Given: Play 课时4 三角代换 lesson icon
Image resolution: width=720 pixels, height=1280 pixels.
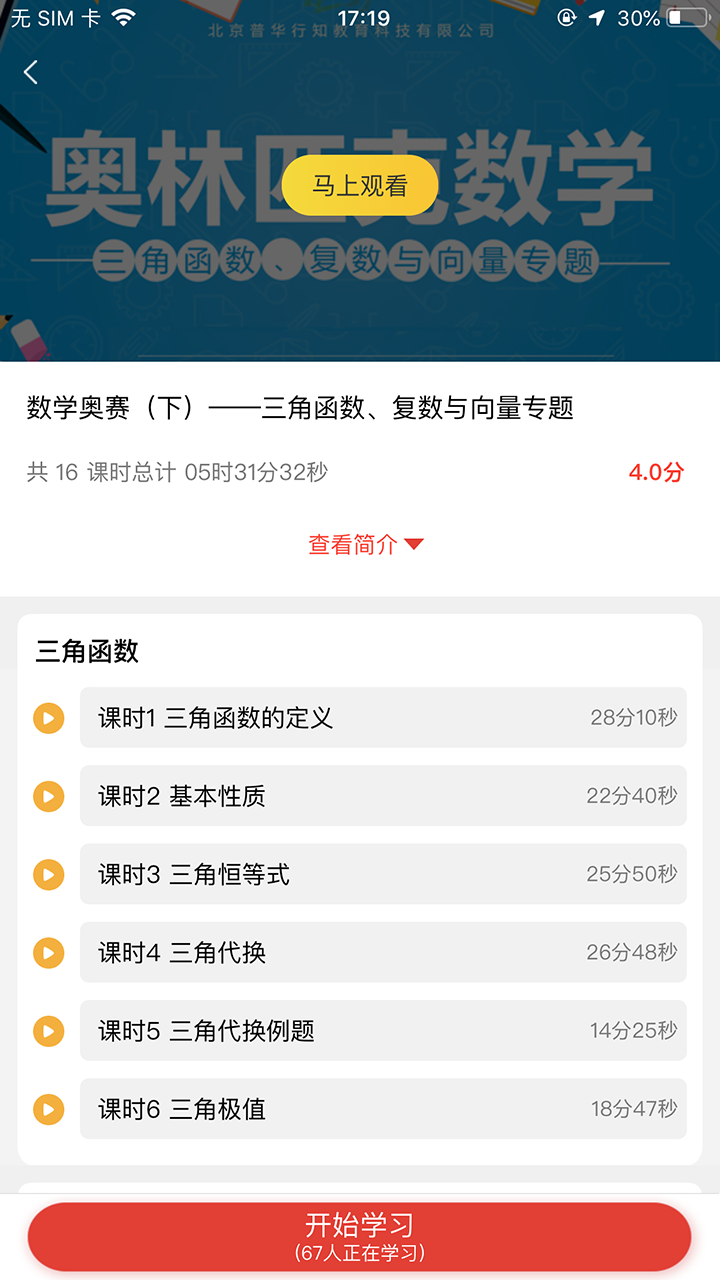Looking at the screenshot, I should pos(47,952).
